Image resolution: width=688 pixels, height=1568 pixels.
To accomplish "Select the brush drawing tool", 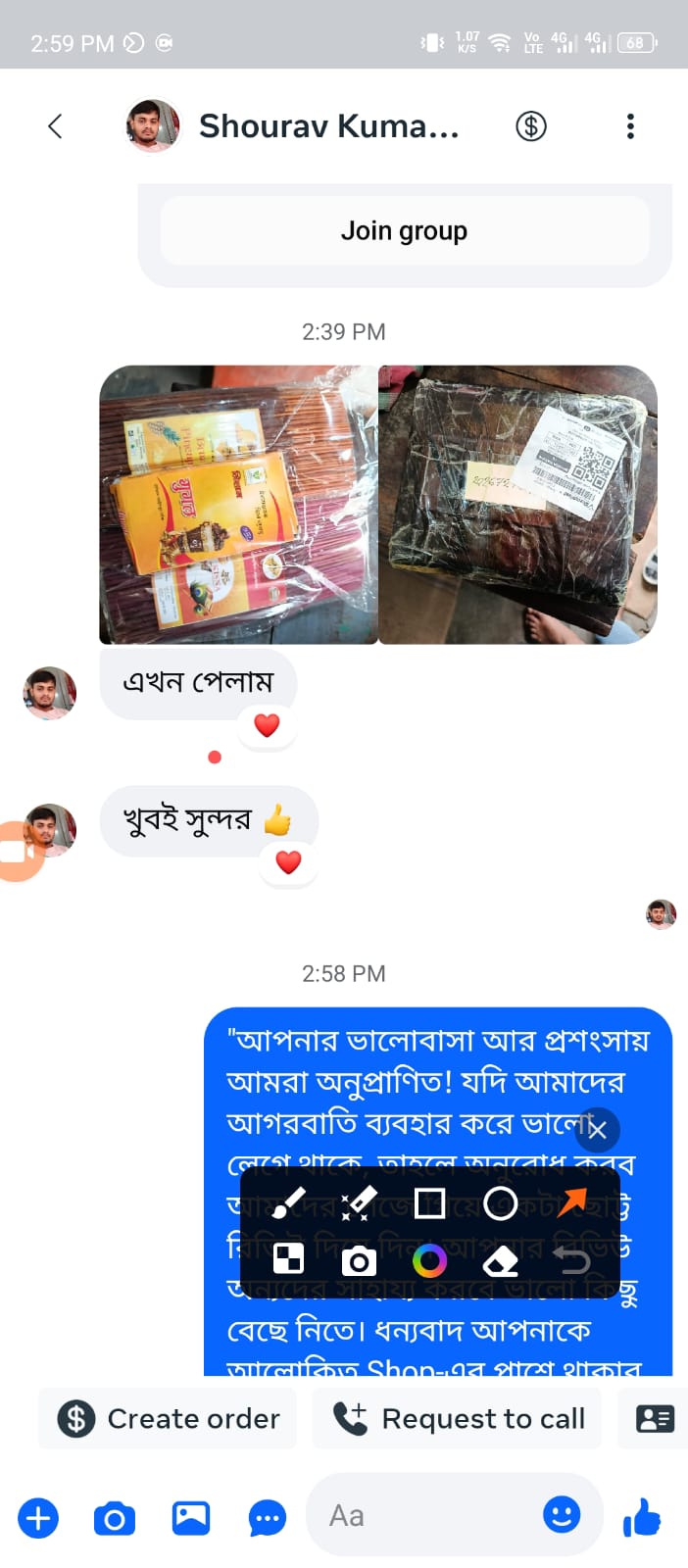I will pos(288,1202).
